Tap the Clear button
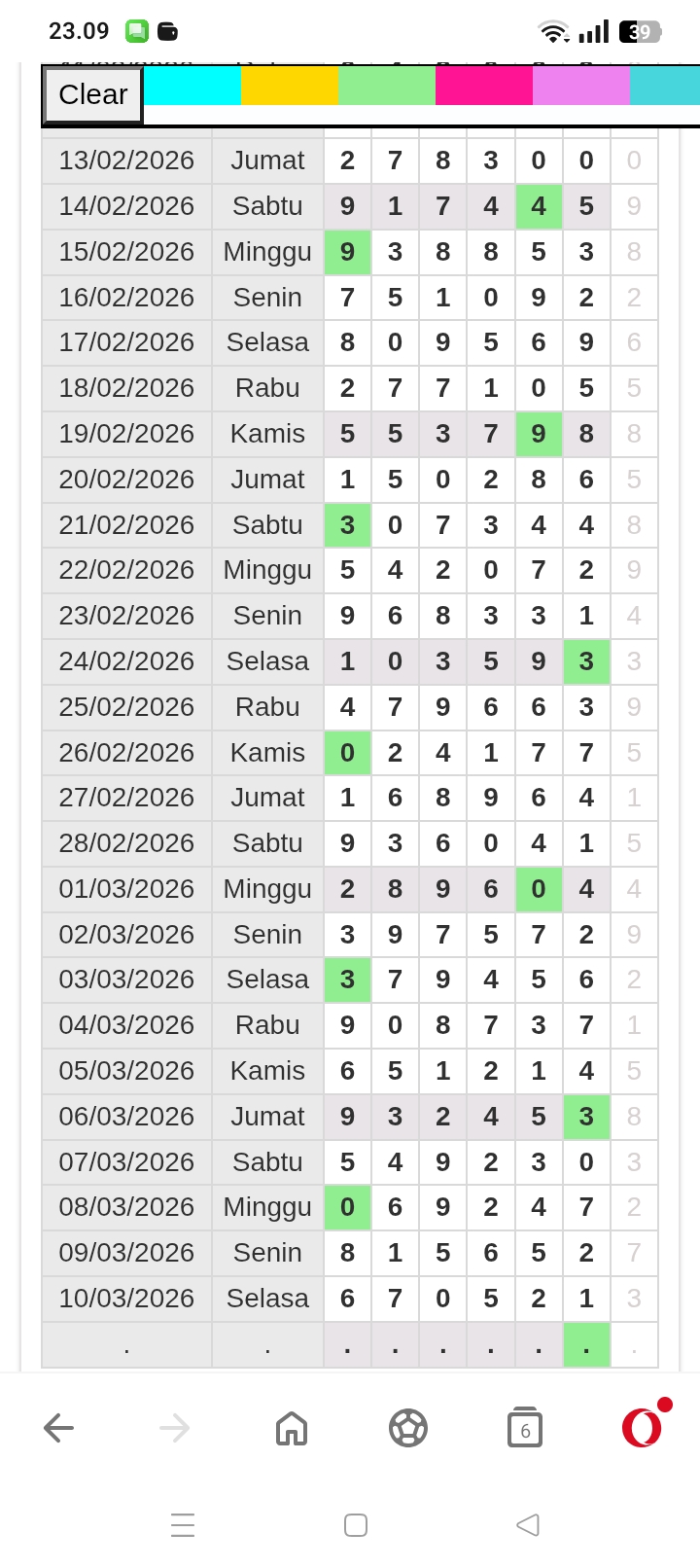The height and width of the screenshot is (1568, 700). point(93,95)
